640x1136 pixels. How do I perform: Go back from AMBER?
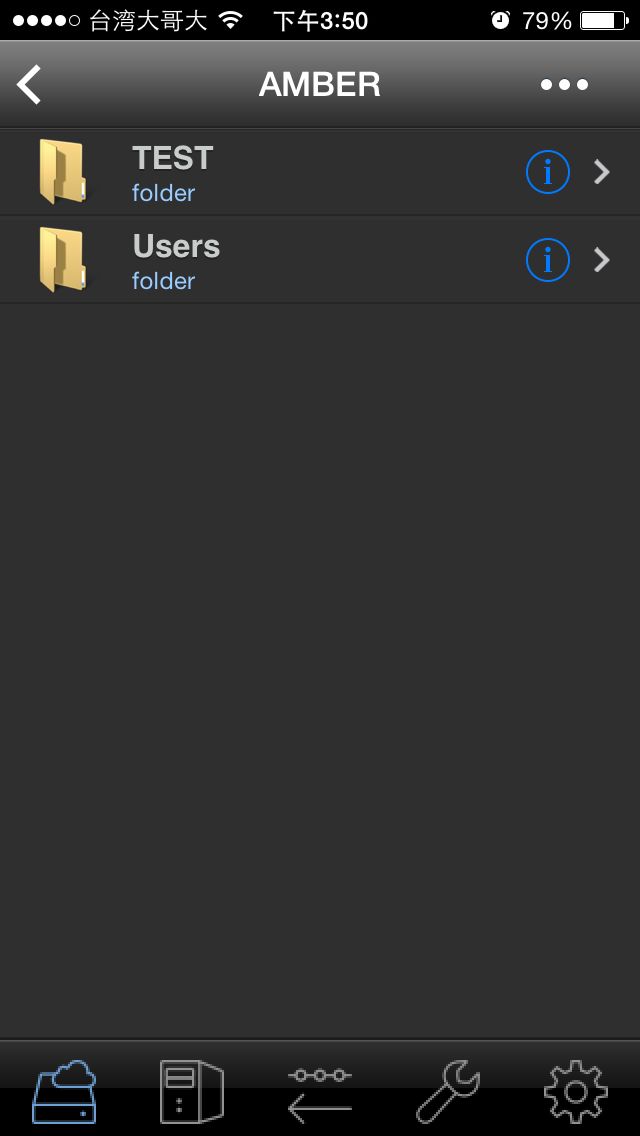pos(30,85)
